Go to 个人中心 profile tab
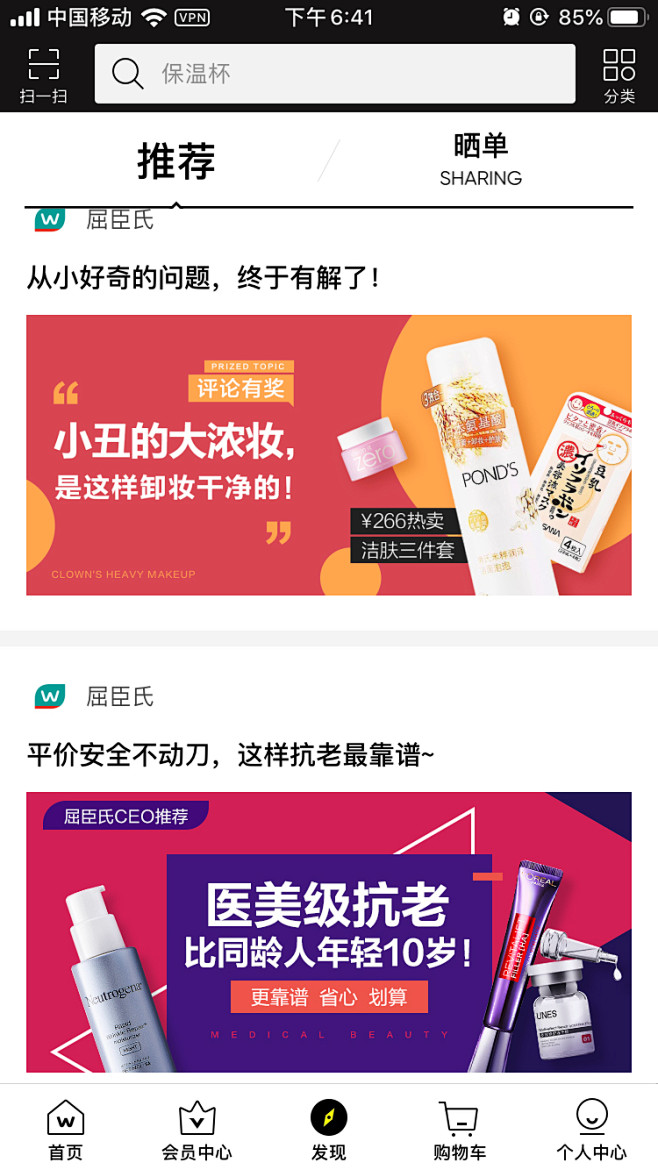 592,1130
